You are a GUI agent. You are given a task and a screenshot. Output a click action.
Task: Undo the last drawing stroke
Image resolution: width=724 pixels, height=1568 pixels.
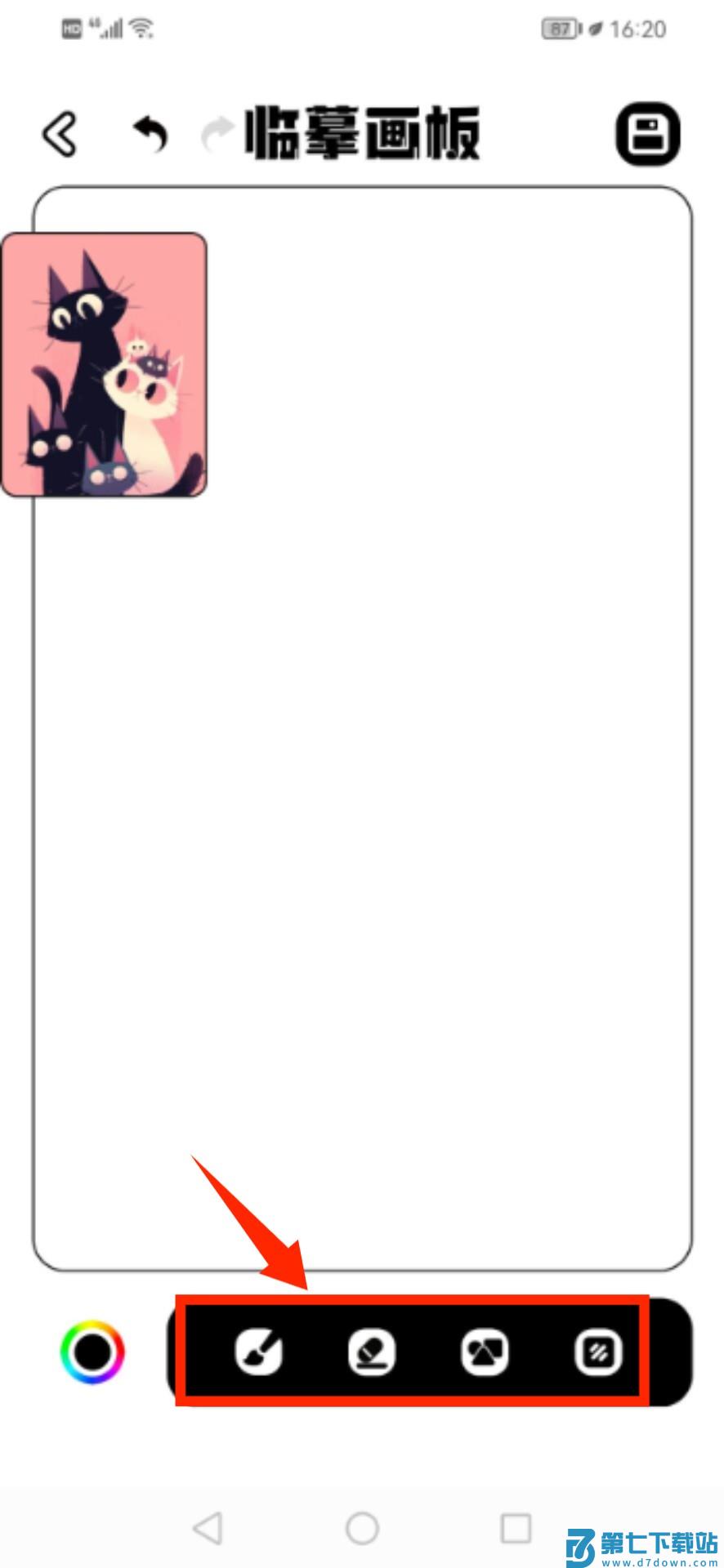click(x=151, y=134)
